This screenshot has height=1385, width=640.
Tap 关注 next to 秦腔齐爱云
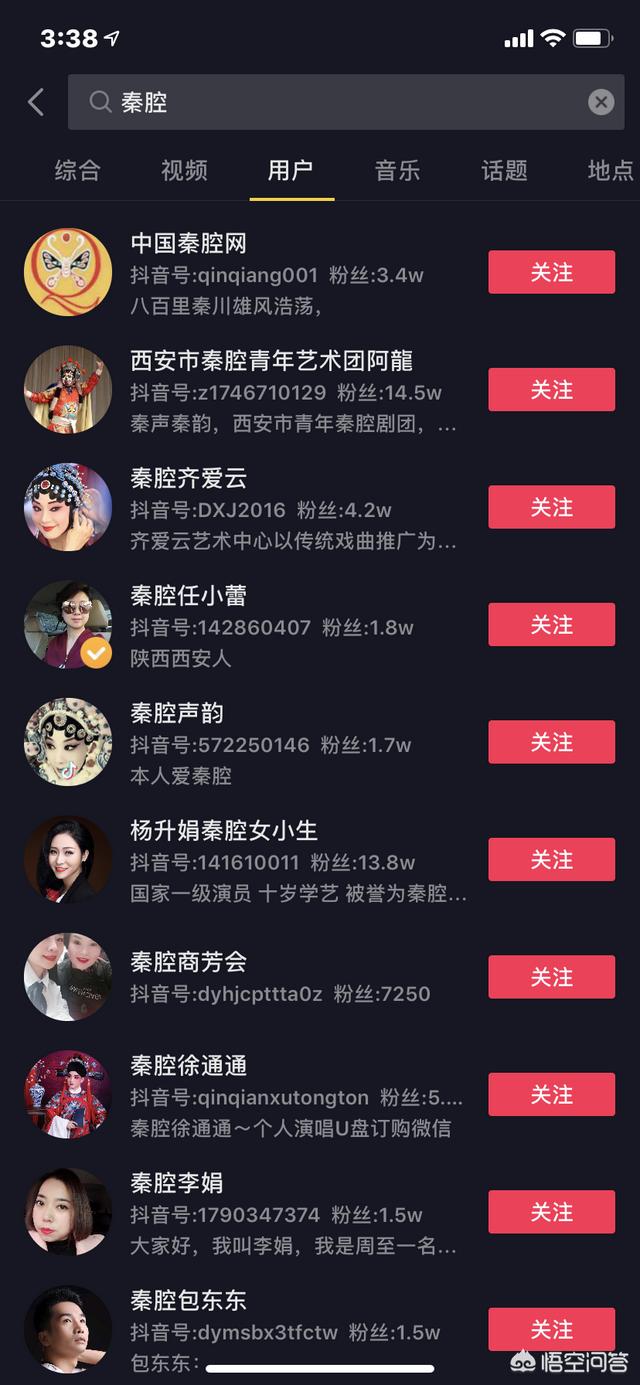pyautogui.click(x=551, y=507)
